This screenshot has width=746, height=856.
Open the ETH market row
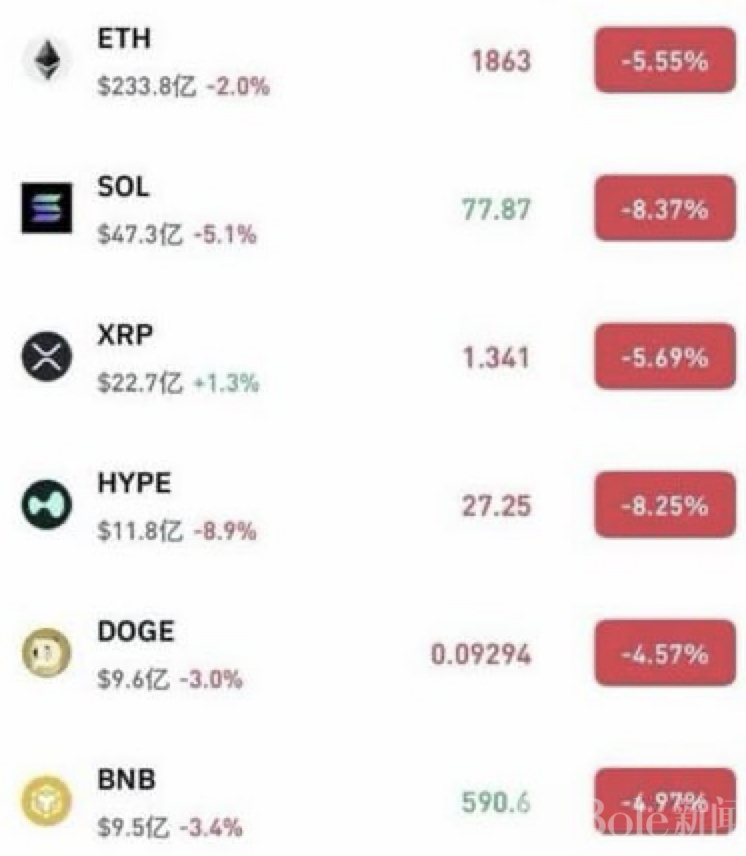coord(124,40)
